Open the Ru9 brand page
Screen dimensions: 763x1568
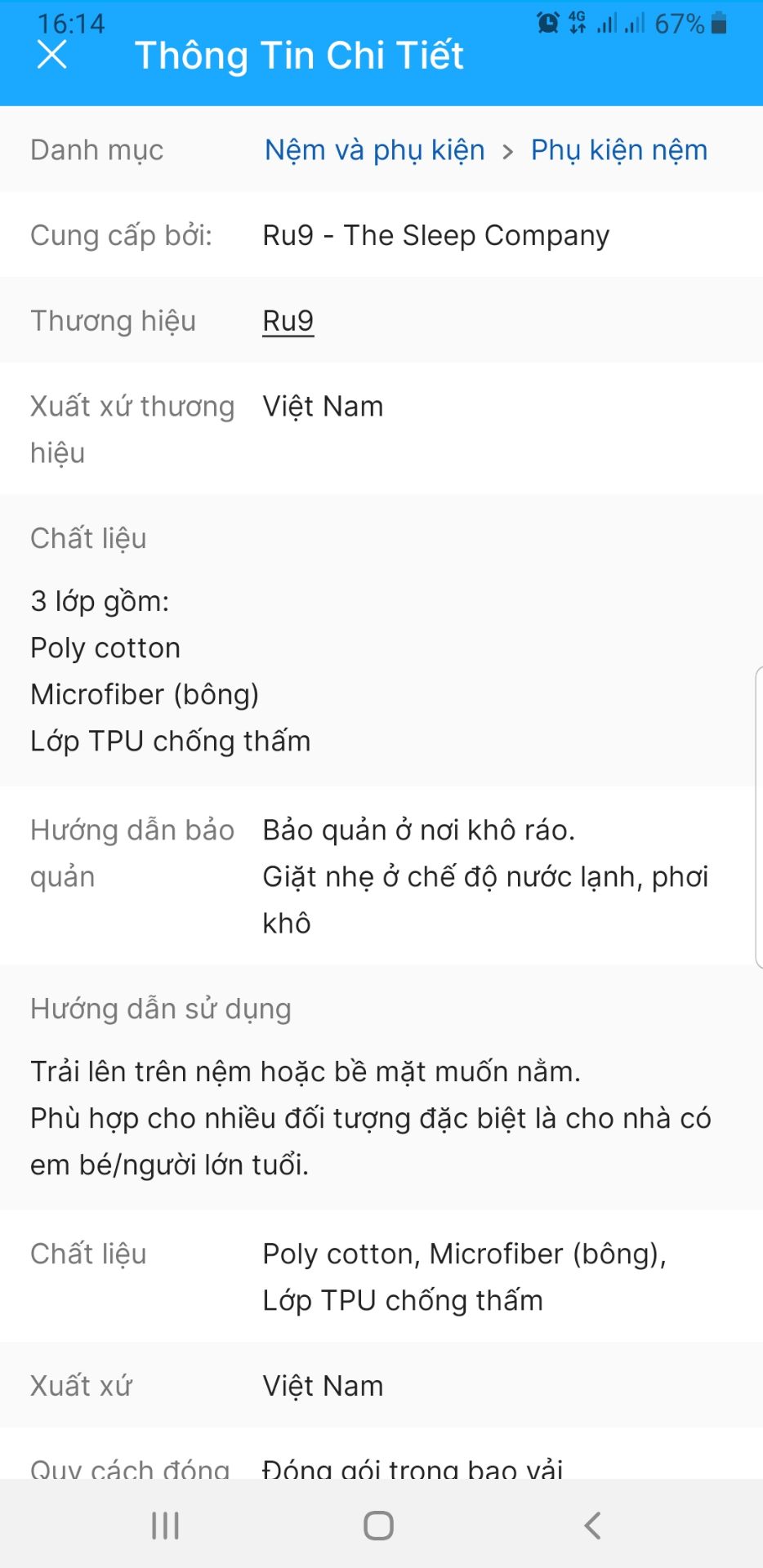[x=288, y=321]
